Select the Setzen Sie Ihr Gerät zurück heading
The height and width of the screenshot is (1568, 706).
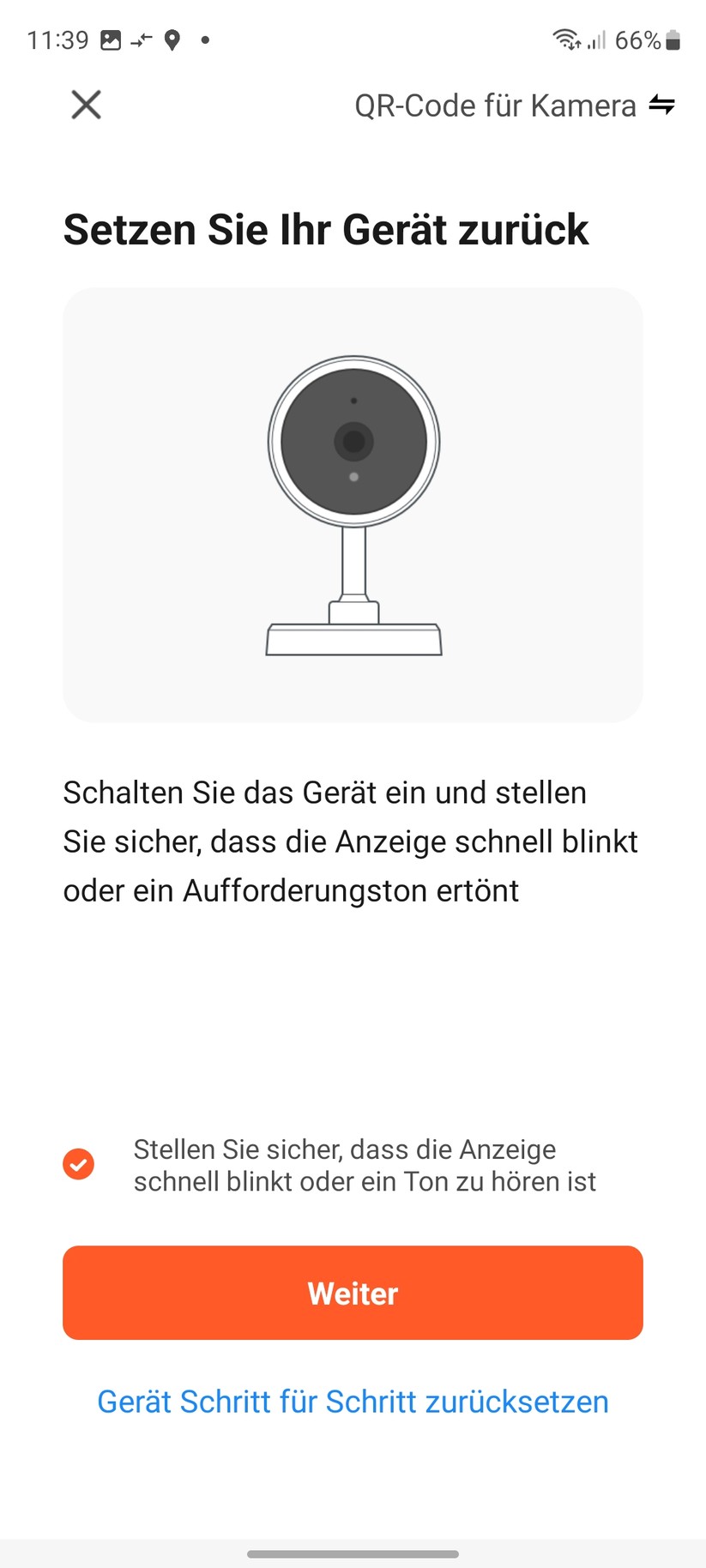pyautogui.click(x=326, y=229)
